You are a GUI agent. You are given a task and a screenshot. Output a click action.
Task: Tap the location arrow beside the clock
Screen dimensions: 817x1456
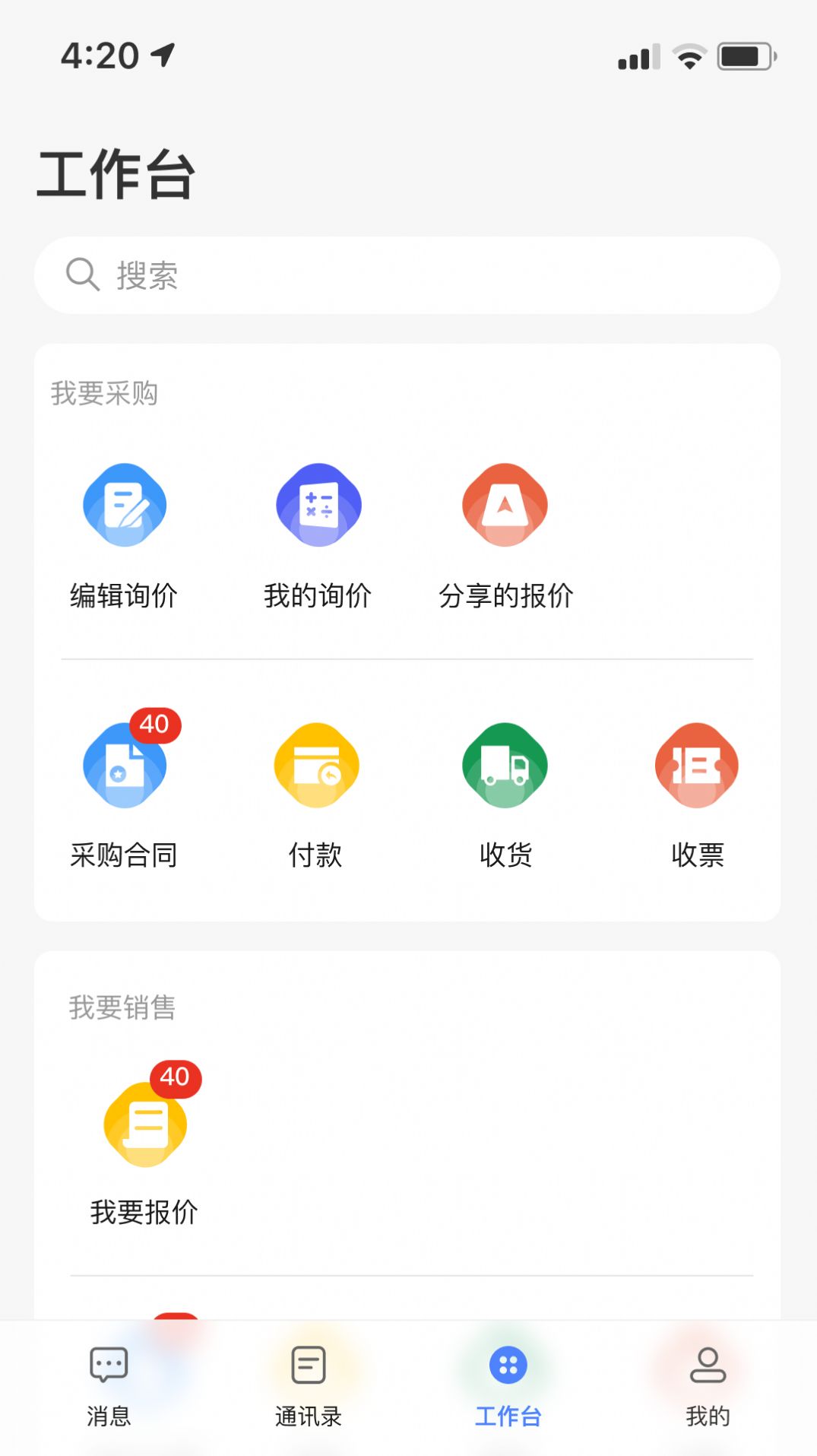(x=160, y=53)
